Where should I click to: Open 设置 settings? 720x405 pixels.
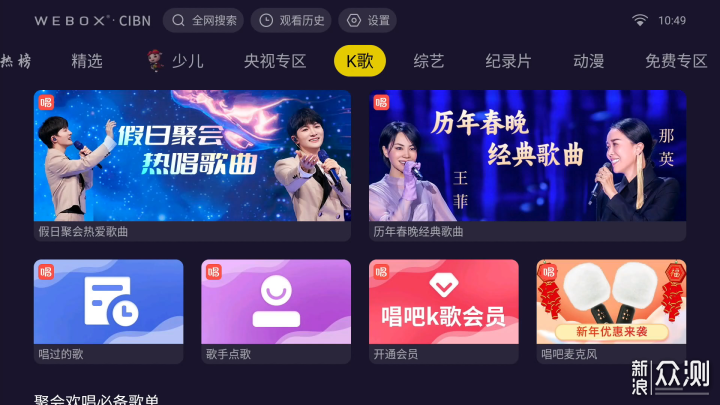pyautogui.click(x=367, y=20)
